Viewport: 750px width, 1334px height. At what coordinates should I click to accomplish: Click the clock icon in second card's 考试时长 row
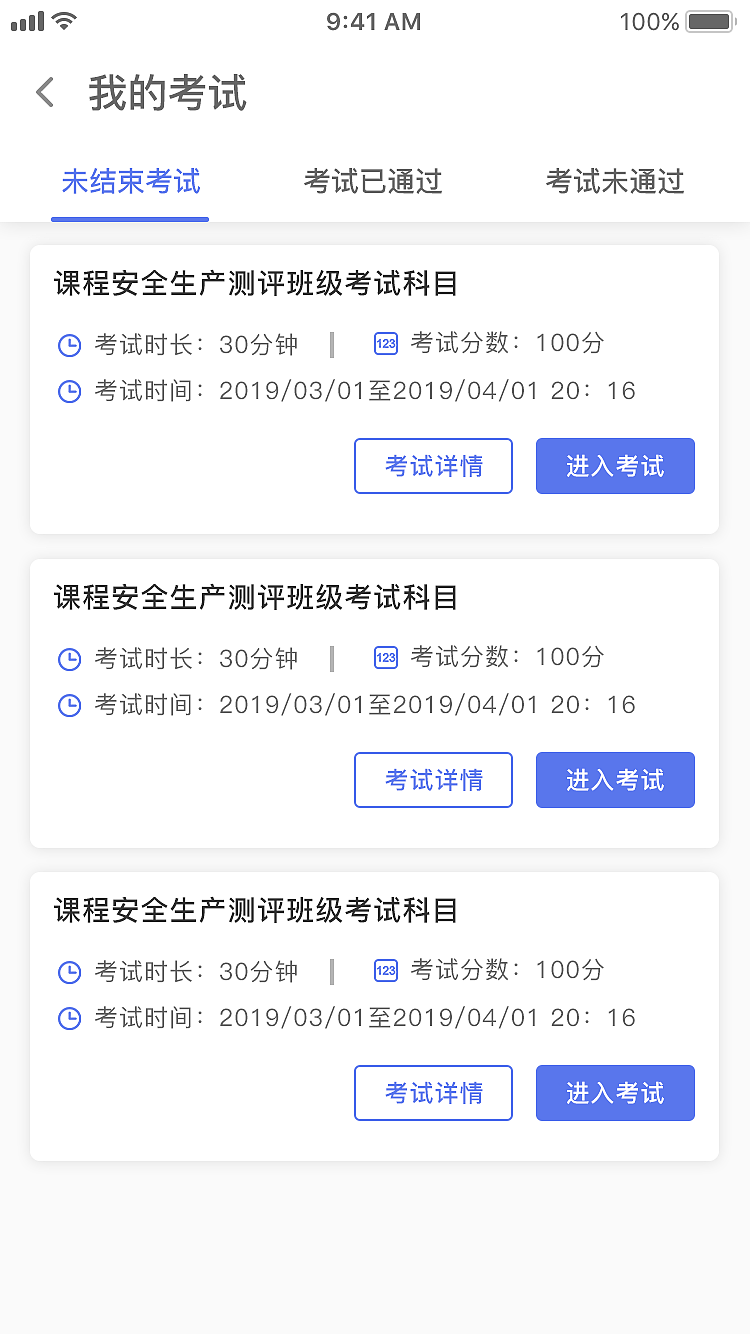click(69, 657)
